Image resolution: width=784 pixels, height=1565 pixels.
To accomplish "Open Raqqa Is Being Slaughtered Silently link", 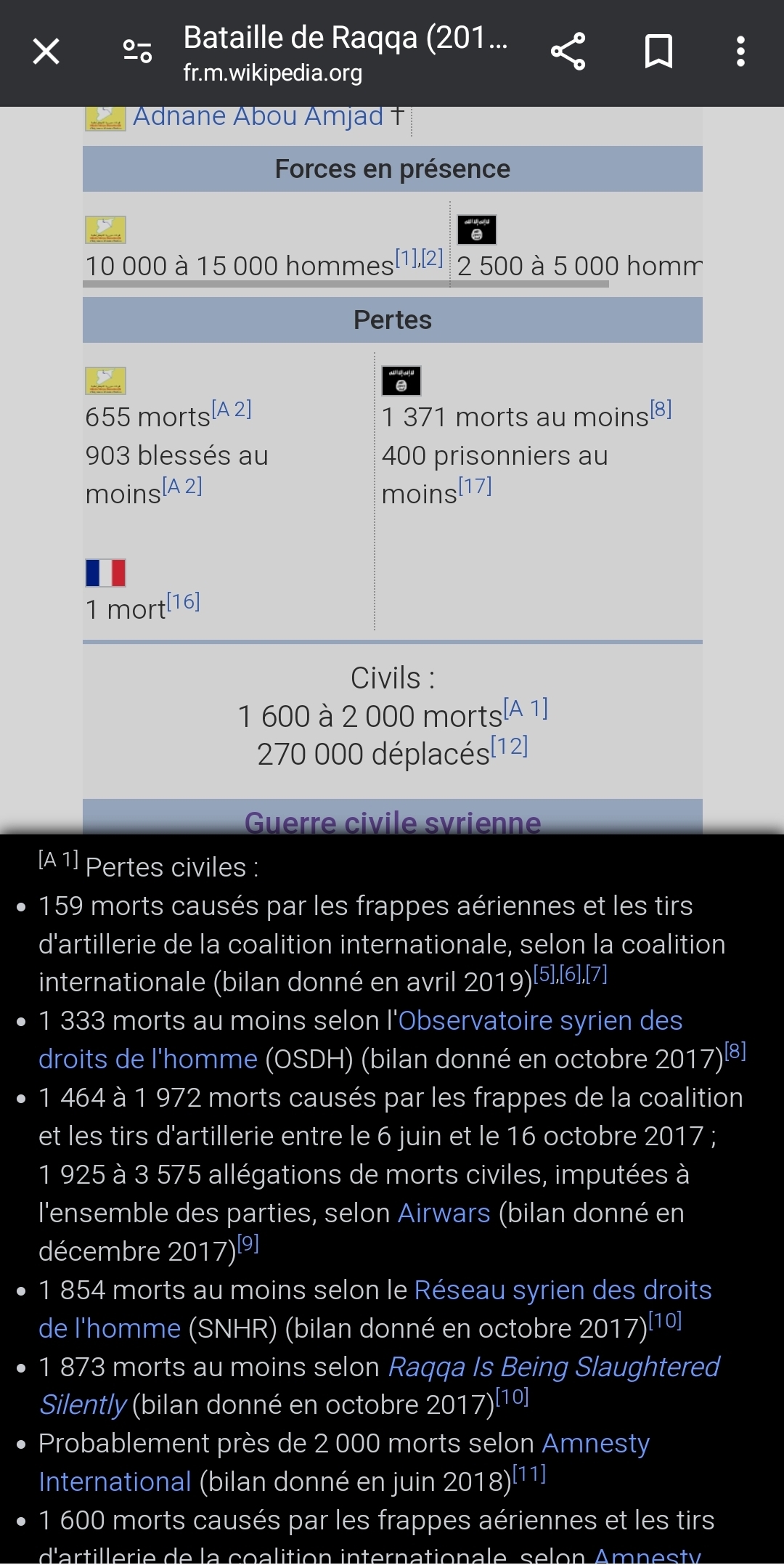I will pyautogui.click(x=553, y=1367).
